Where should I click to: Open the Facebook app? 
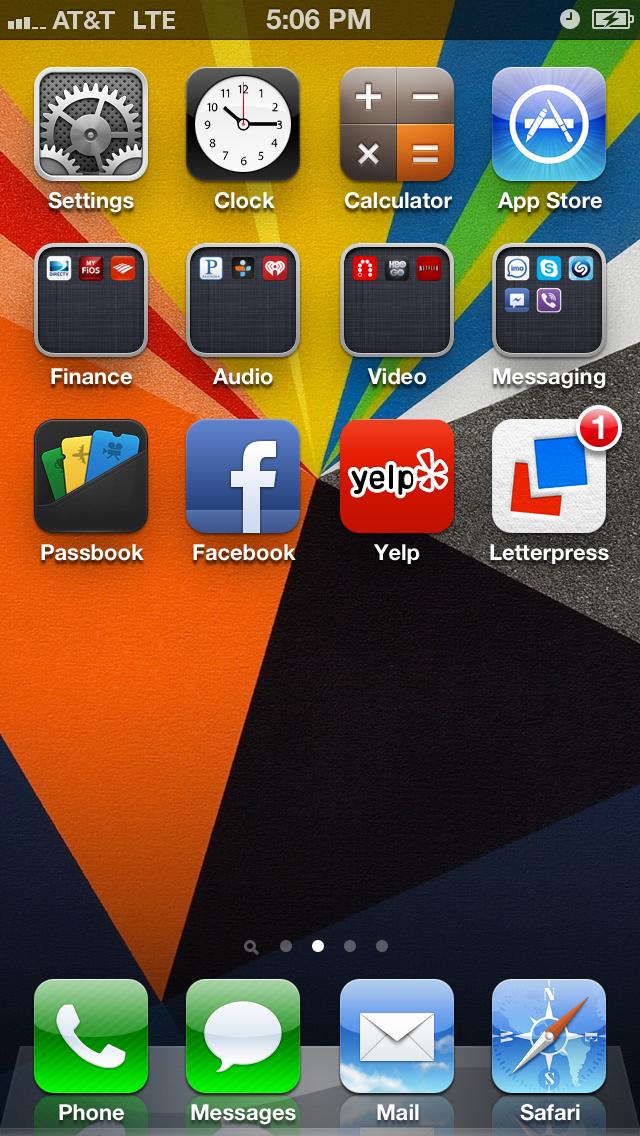[x=243, y=476]
